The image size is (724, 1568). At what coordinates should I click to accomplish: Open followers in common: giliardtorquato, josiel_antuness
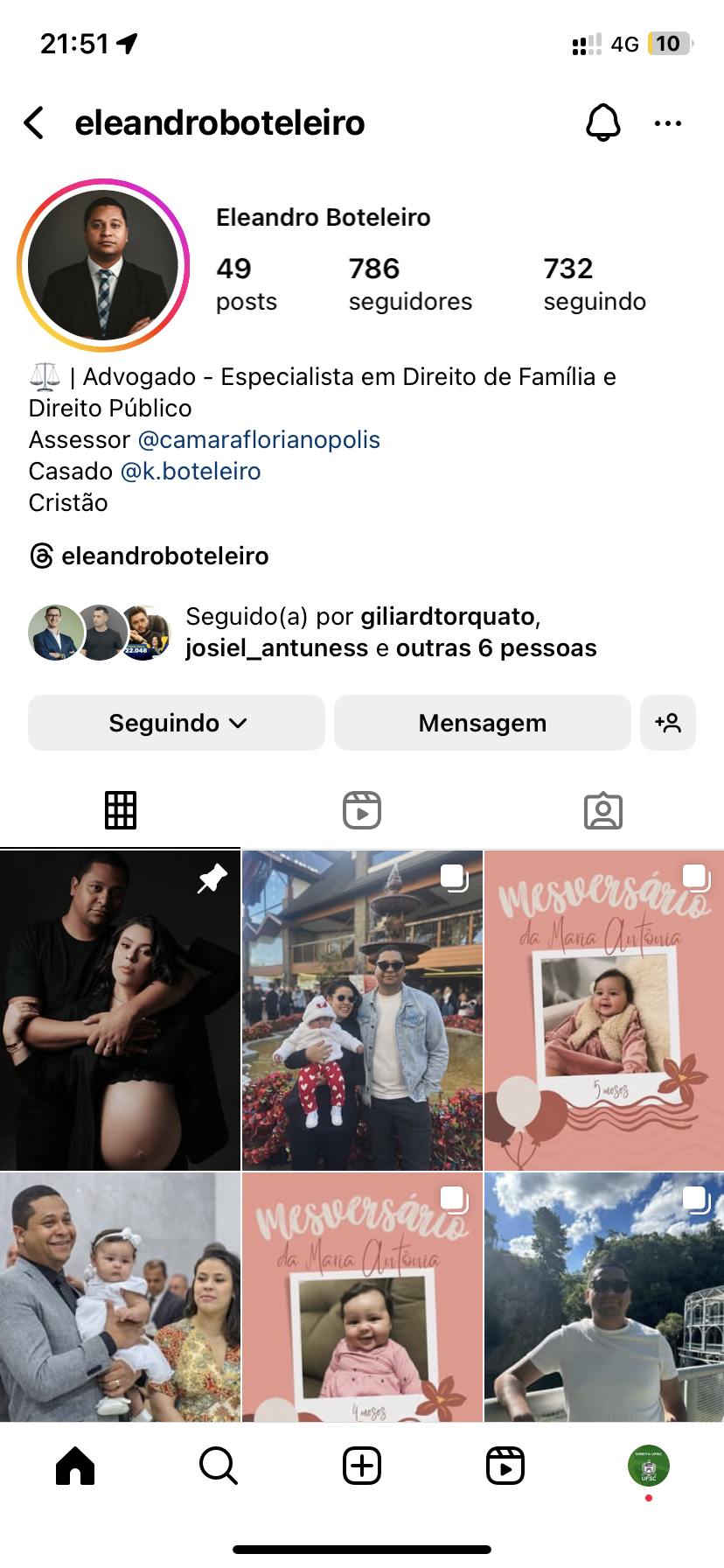390,633
